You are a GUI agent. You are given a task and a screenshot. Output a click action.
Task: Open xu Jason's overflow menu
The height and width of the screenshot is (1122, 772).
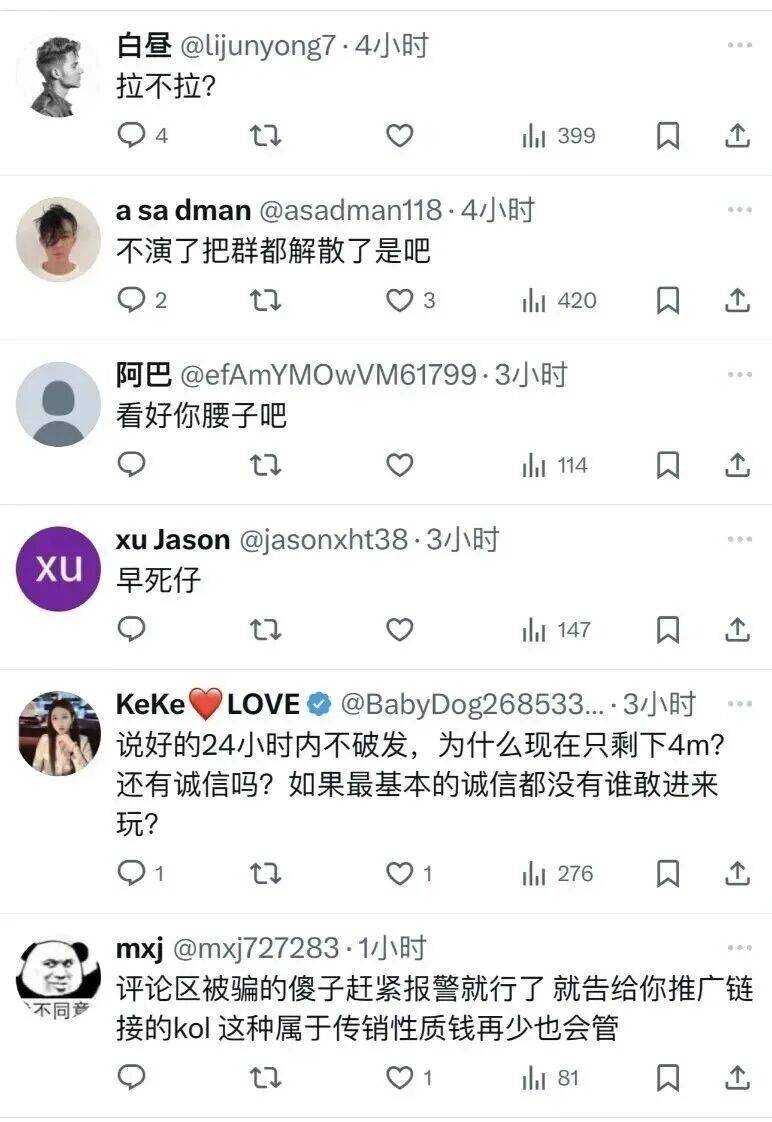tap(739, 540)
